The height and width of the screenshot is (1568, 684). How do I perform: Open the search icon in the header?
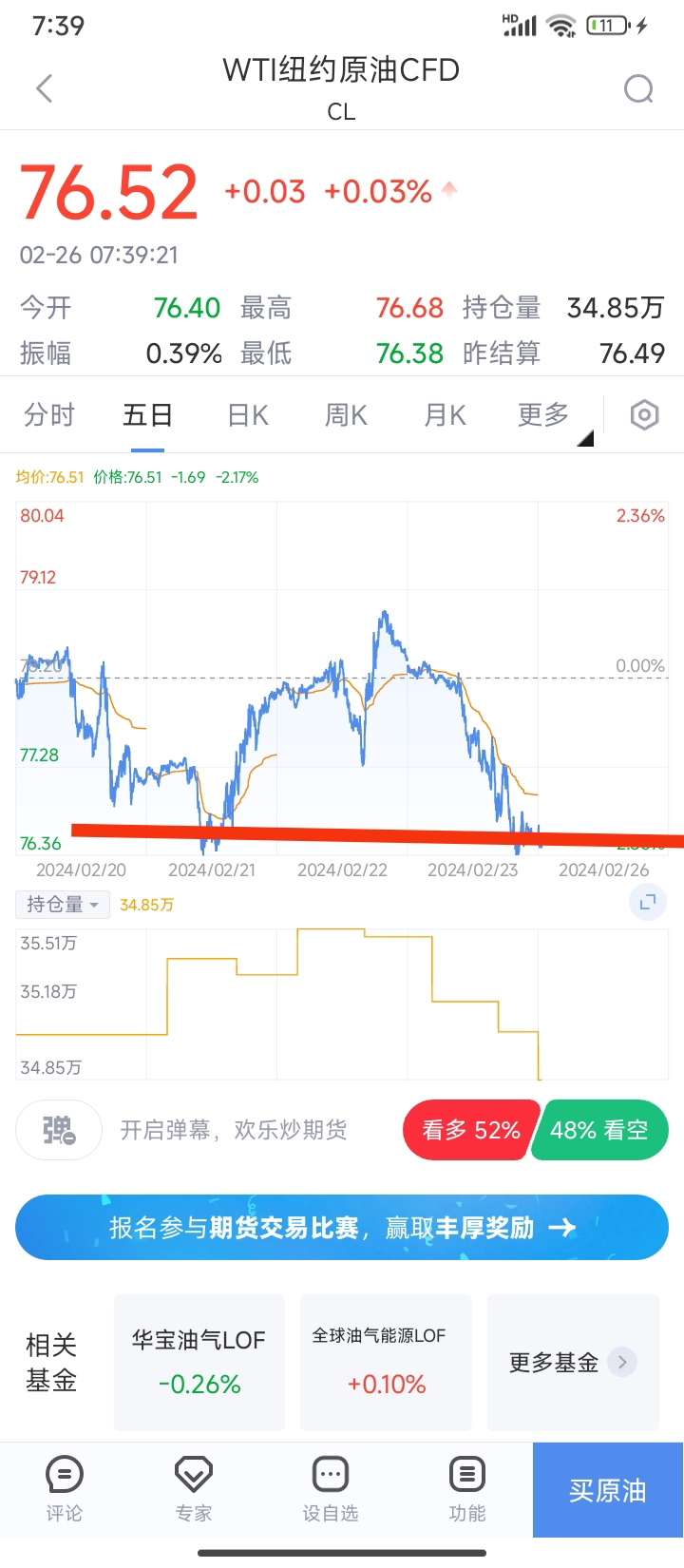638,89
